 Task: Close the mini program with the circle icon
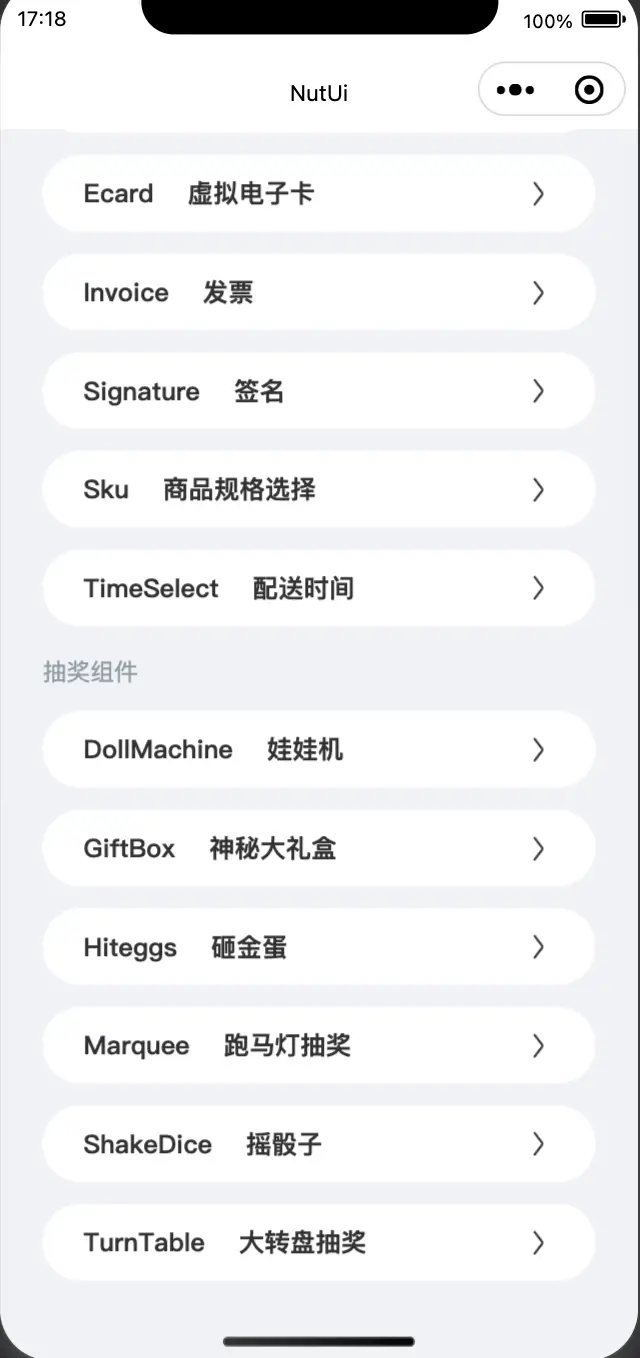(590, 90)
